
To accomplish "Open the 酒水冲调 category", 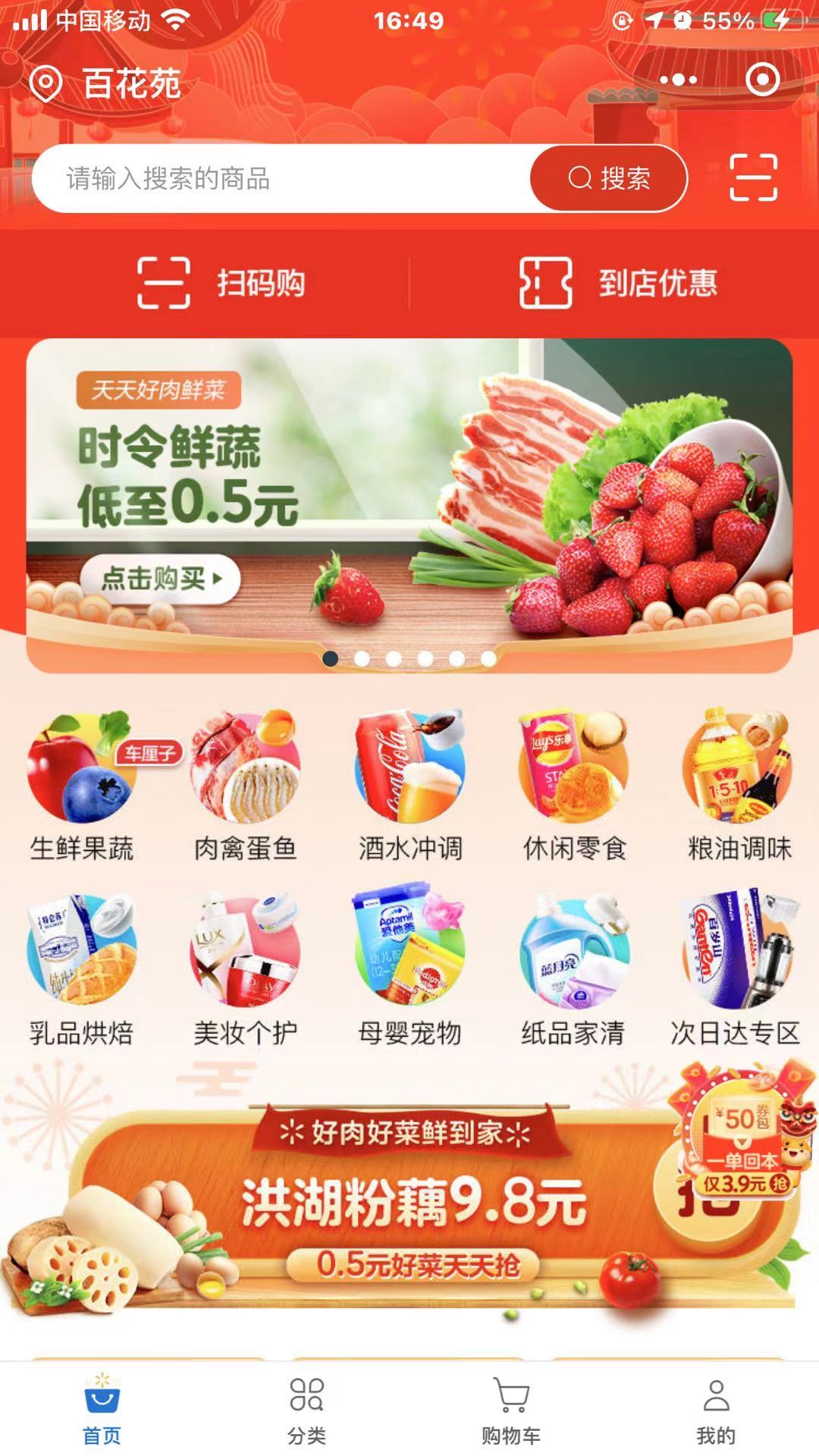I will coord(409,785).
